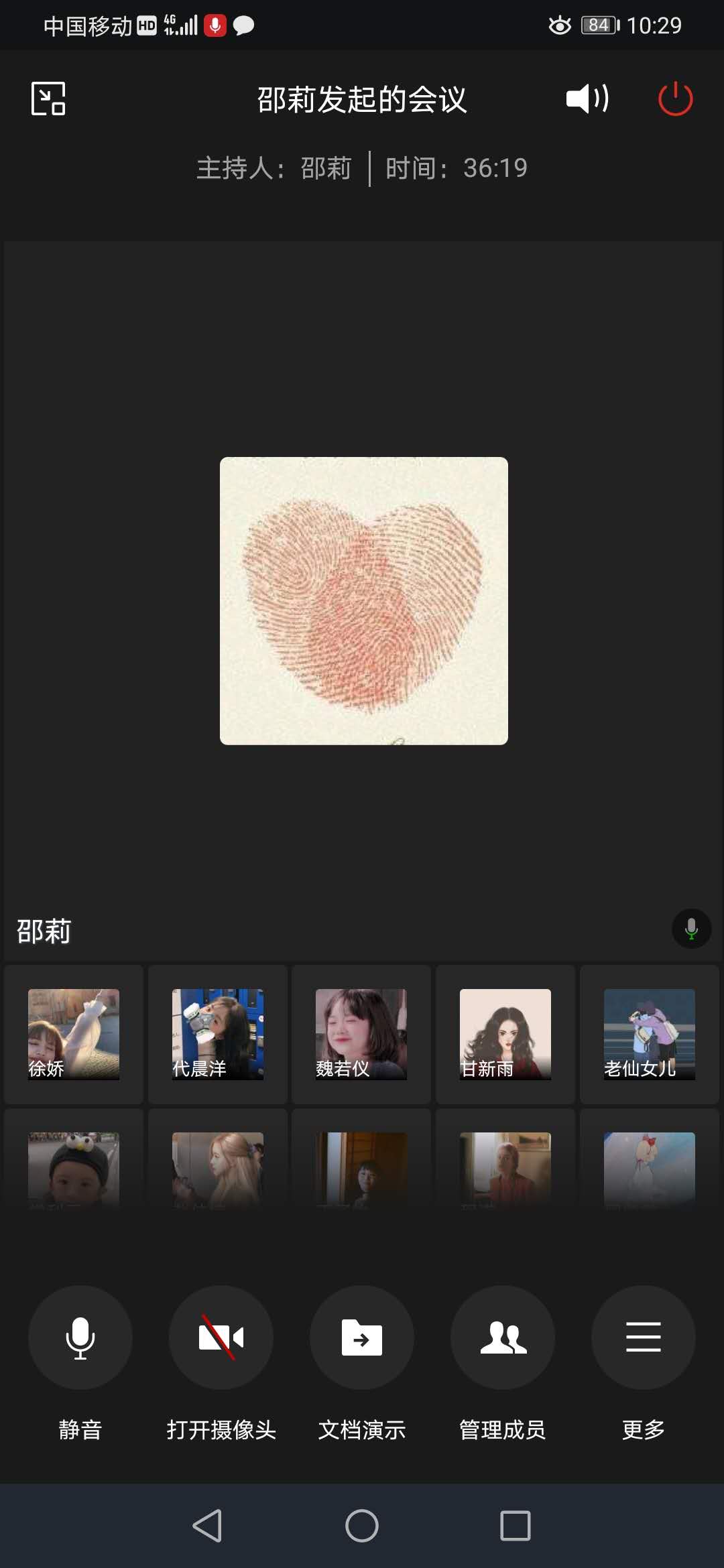Toggle the speaker output icon

click(x=587, y=99)
